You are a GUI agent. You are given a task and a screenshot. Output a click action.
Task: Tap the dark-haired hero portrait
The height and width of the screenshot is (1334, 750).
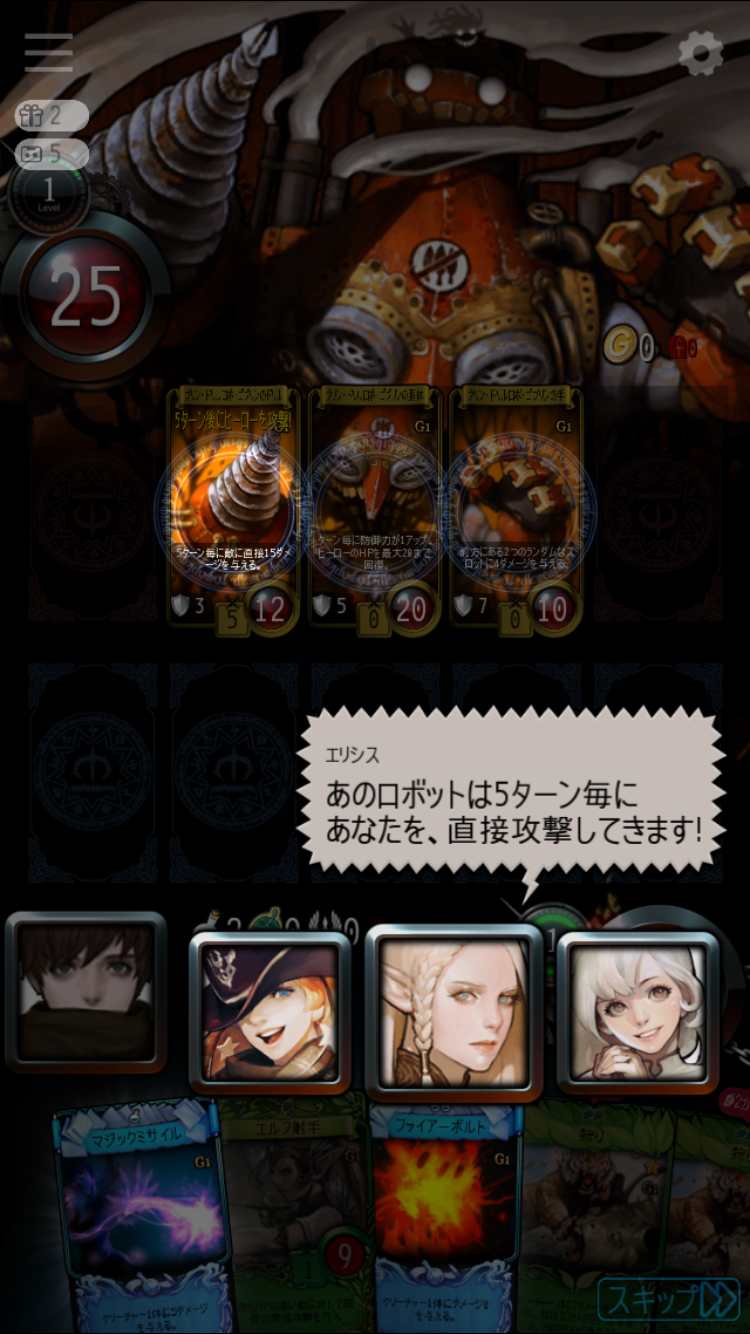coord(85,991)
